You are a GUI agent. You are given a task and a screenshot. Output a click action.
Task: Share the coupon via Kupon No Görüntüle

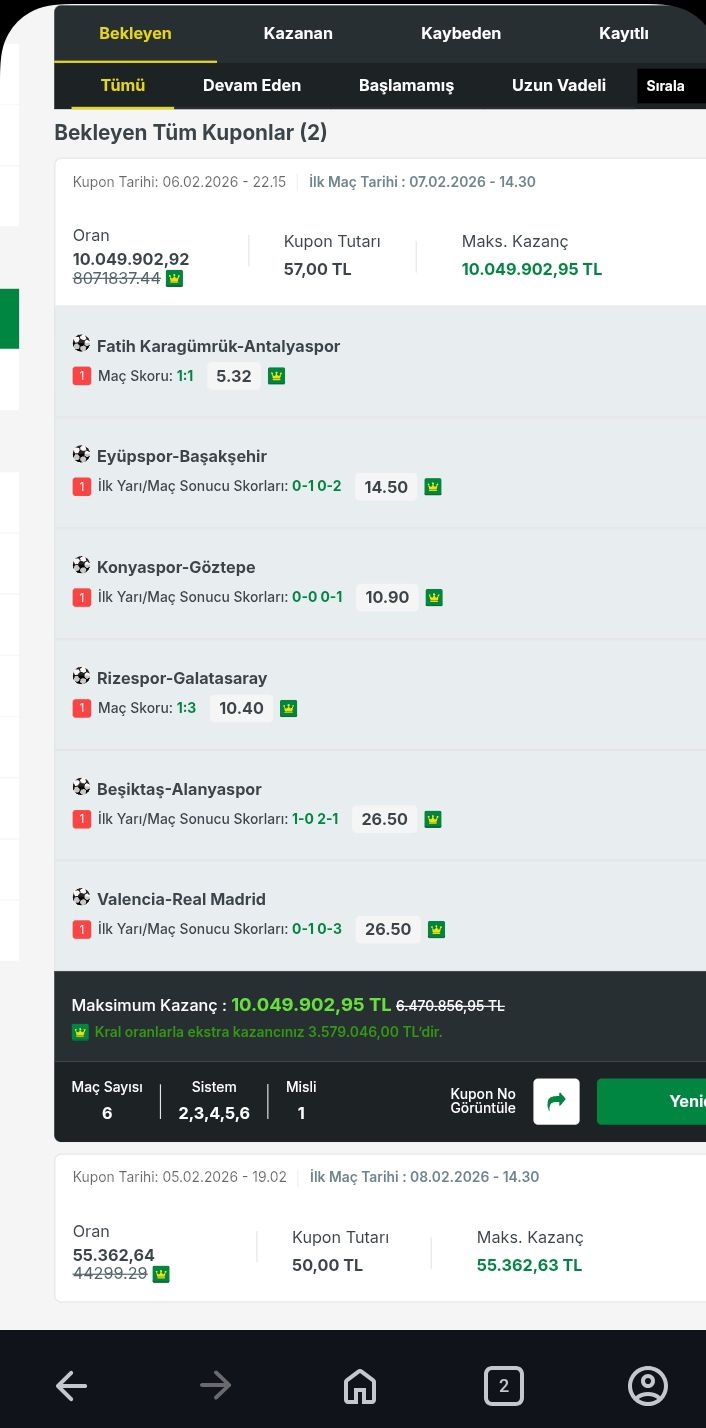pos(556,1101)
